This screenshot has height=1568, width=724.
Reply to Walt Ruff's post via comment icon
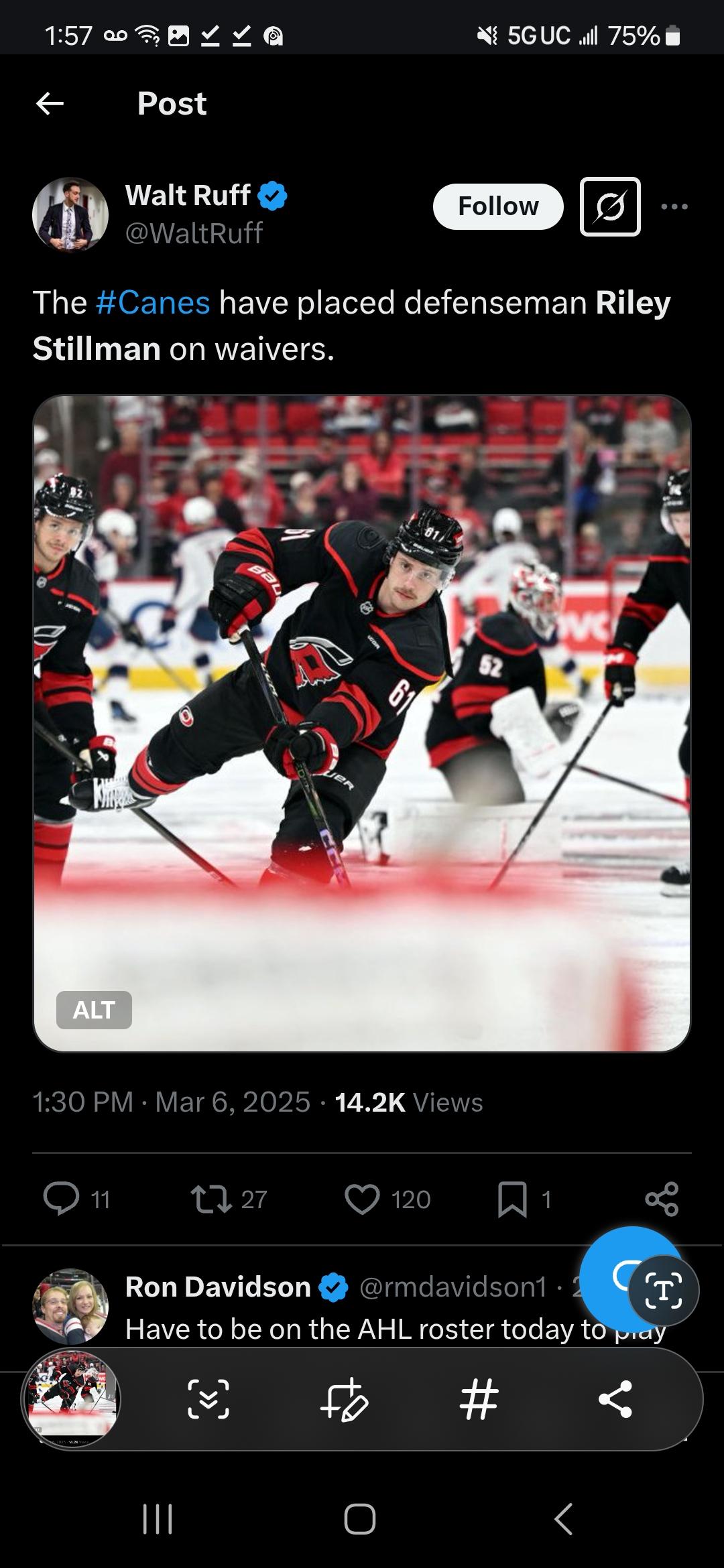tap(62, 1199)
